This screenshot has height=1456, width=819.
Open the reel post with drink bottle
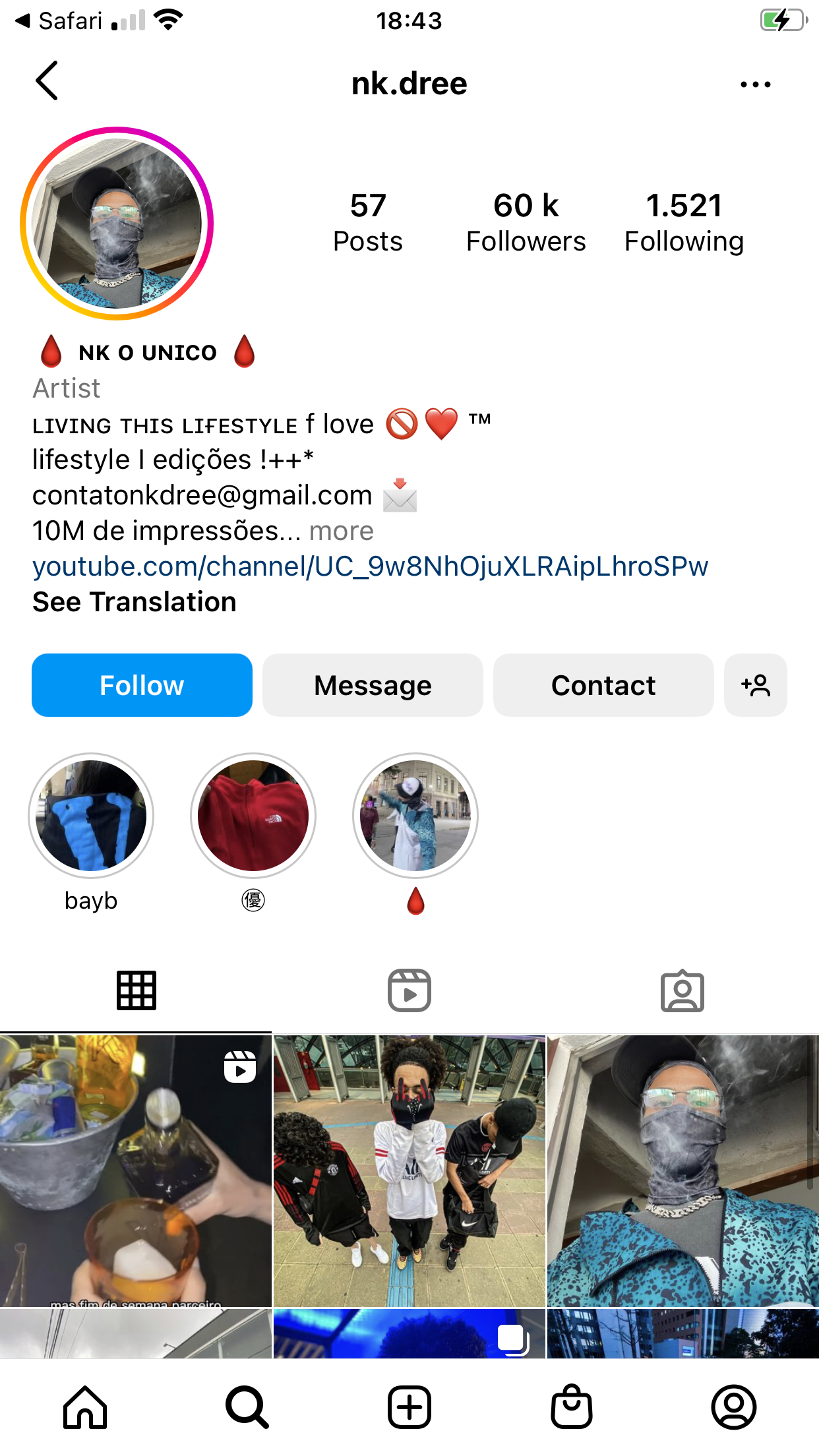(x=136, y=1170)
